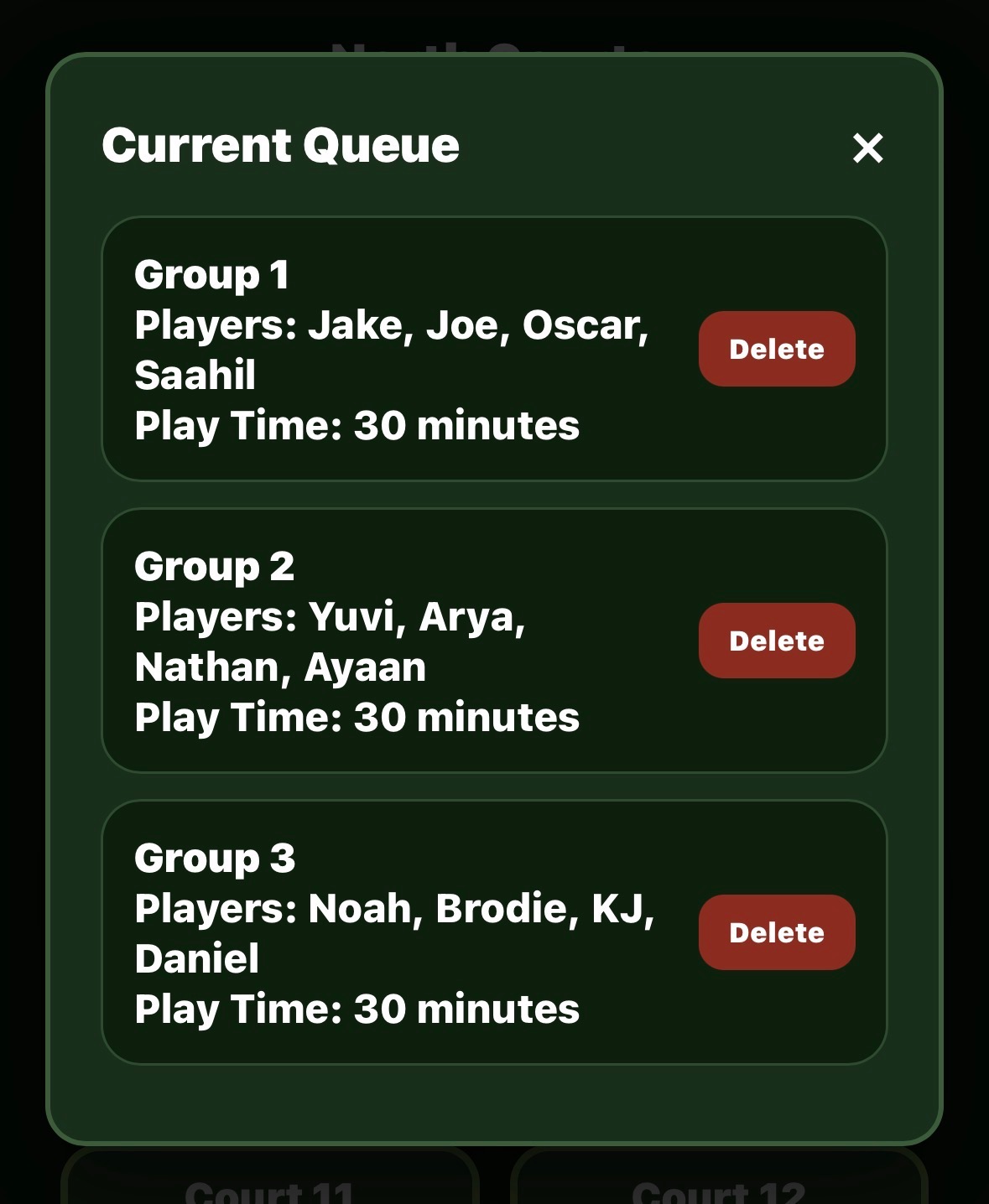Delete Group 3 with Noah and Brodie
989x1204 pixels.
777,932
